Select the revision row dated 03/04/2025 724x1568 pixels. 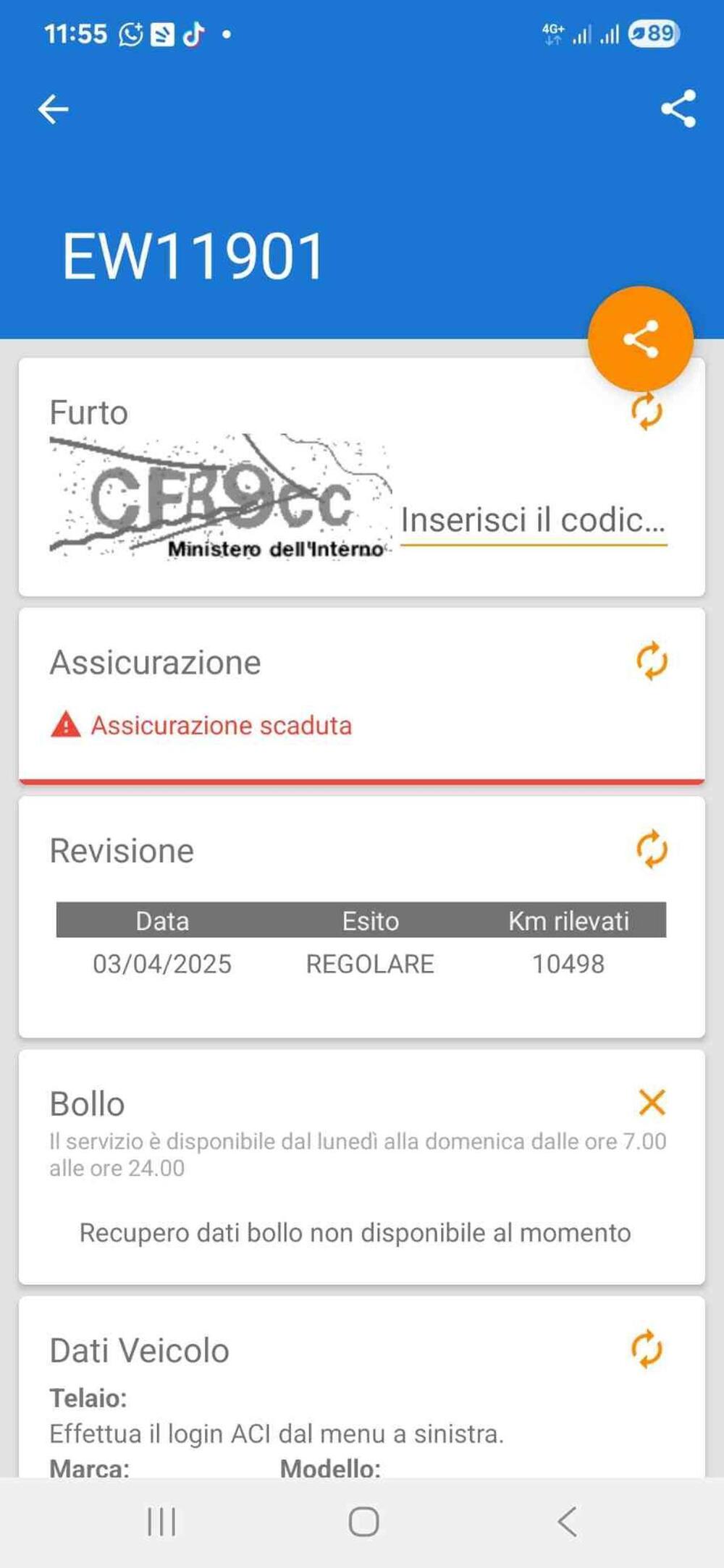(362, 964)
